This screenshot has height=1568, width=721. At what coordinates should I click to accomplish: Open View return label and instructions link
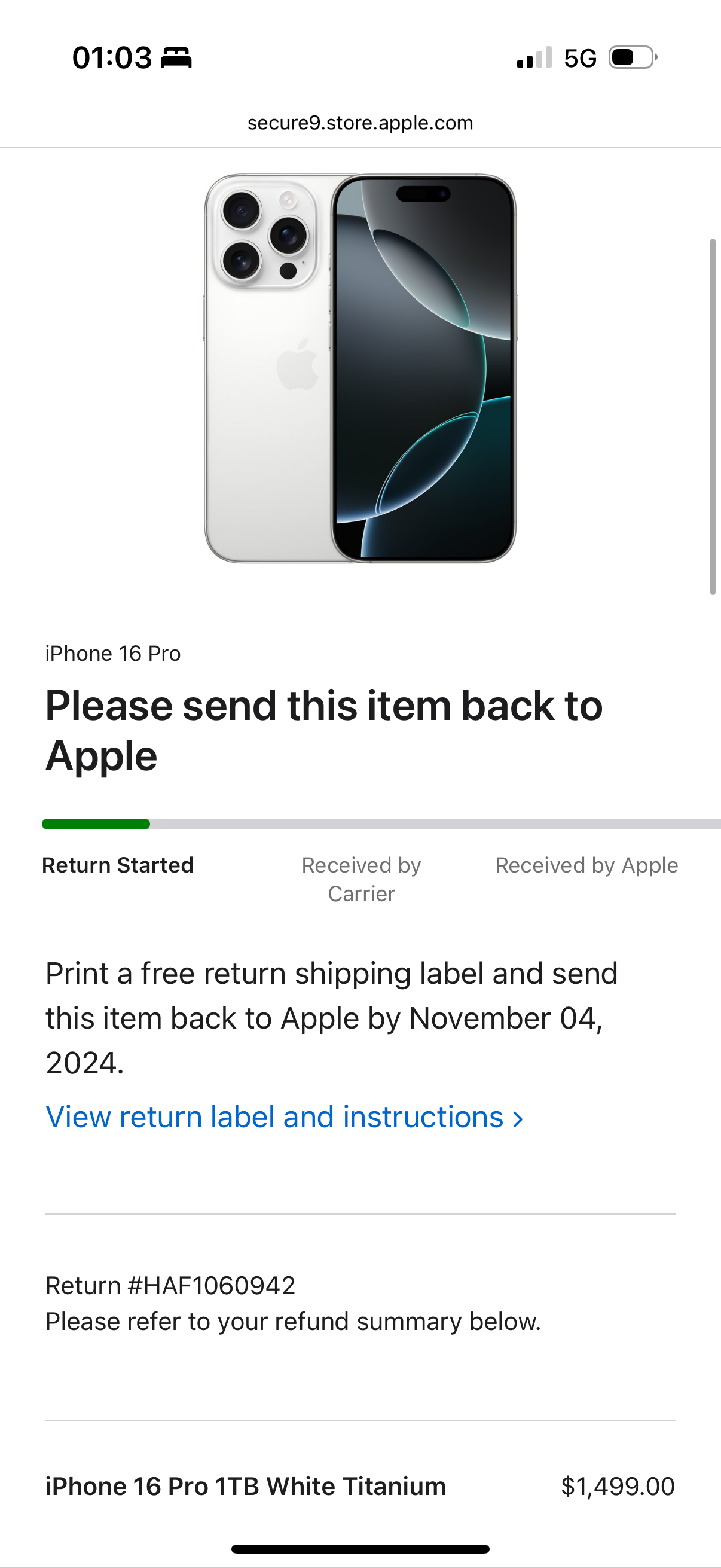coord(283,1118)
